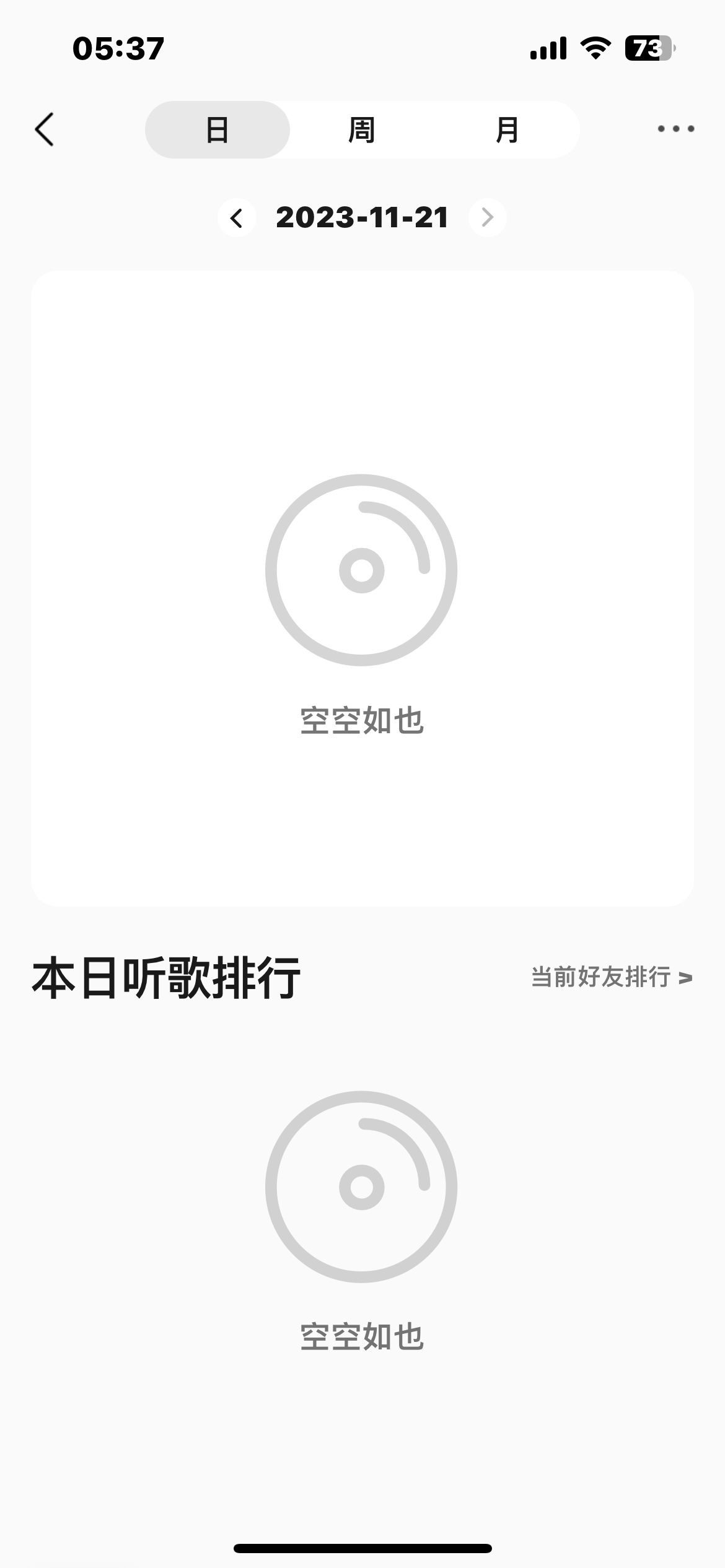Open the three-dot overflow menu

coord(675,129)
